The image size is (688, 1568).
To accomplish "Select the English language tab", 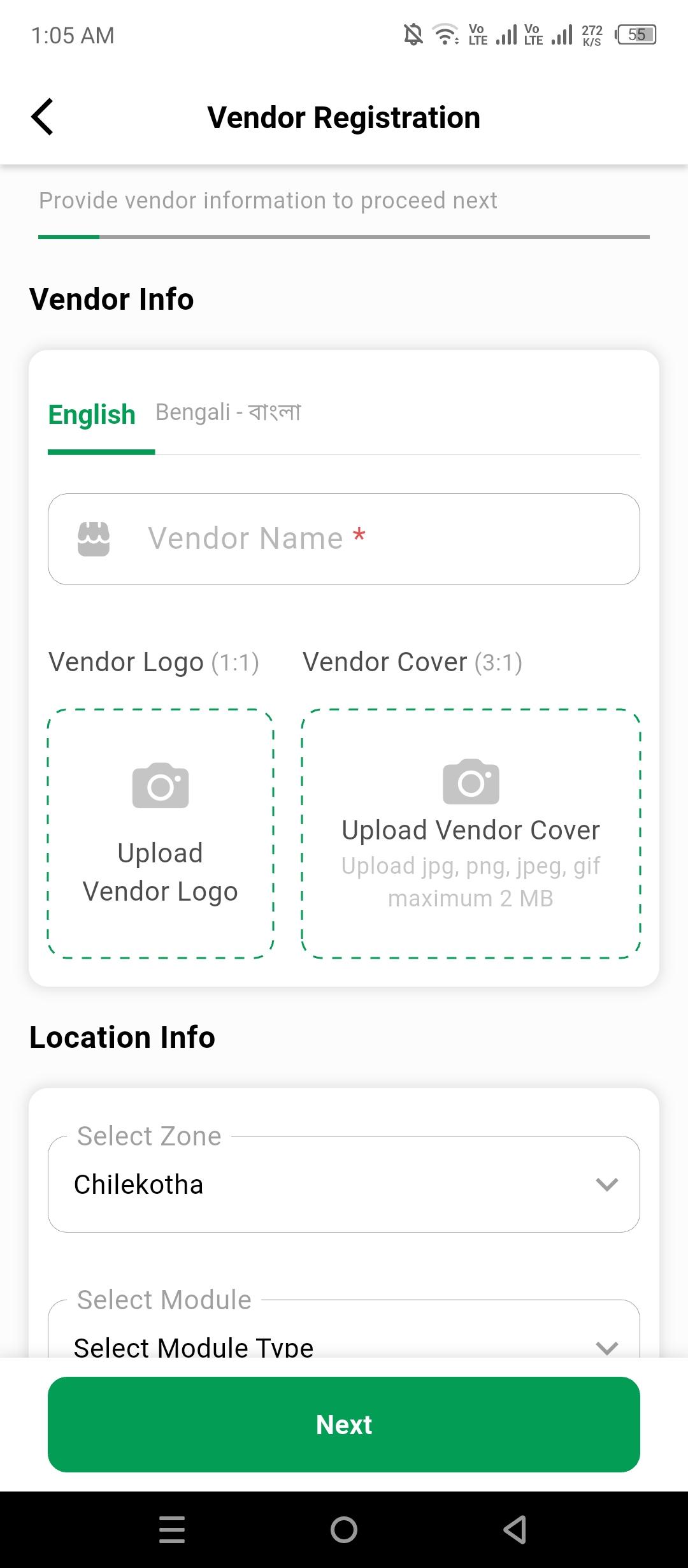I will [x=92, y=415].
